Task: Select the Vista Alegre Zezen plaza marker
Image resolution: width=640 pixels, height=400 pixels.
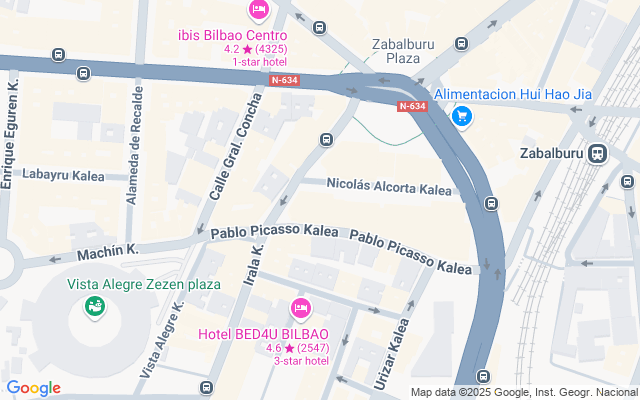Action: click(95, 305)
